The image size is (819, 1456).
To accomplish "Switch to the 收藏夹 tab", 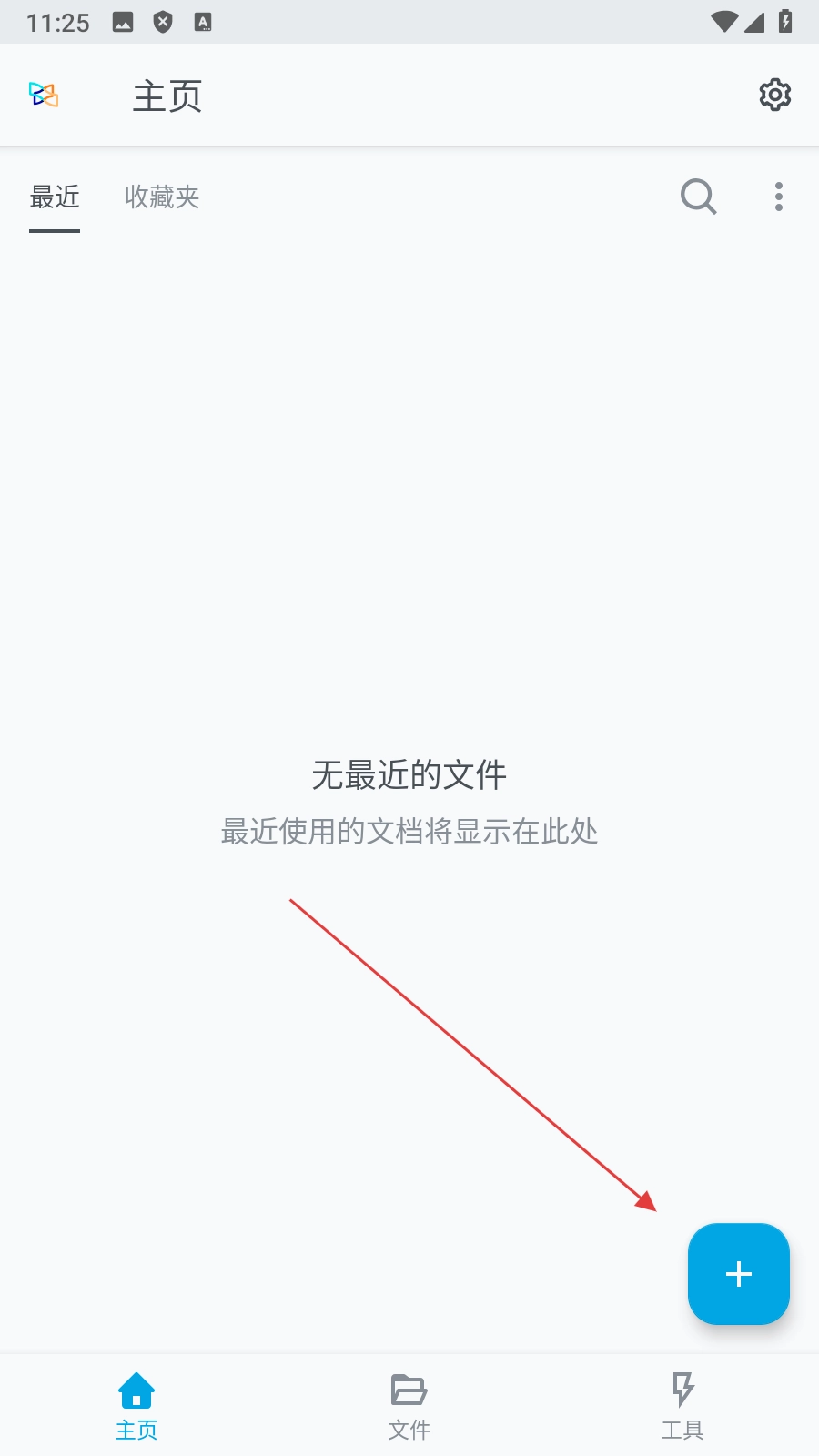I will click(x=162, y=197).
